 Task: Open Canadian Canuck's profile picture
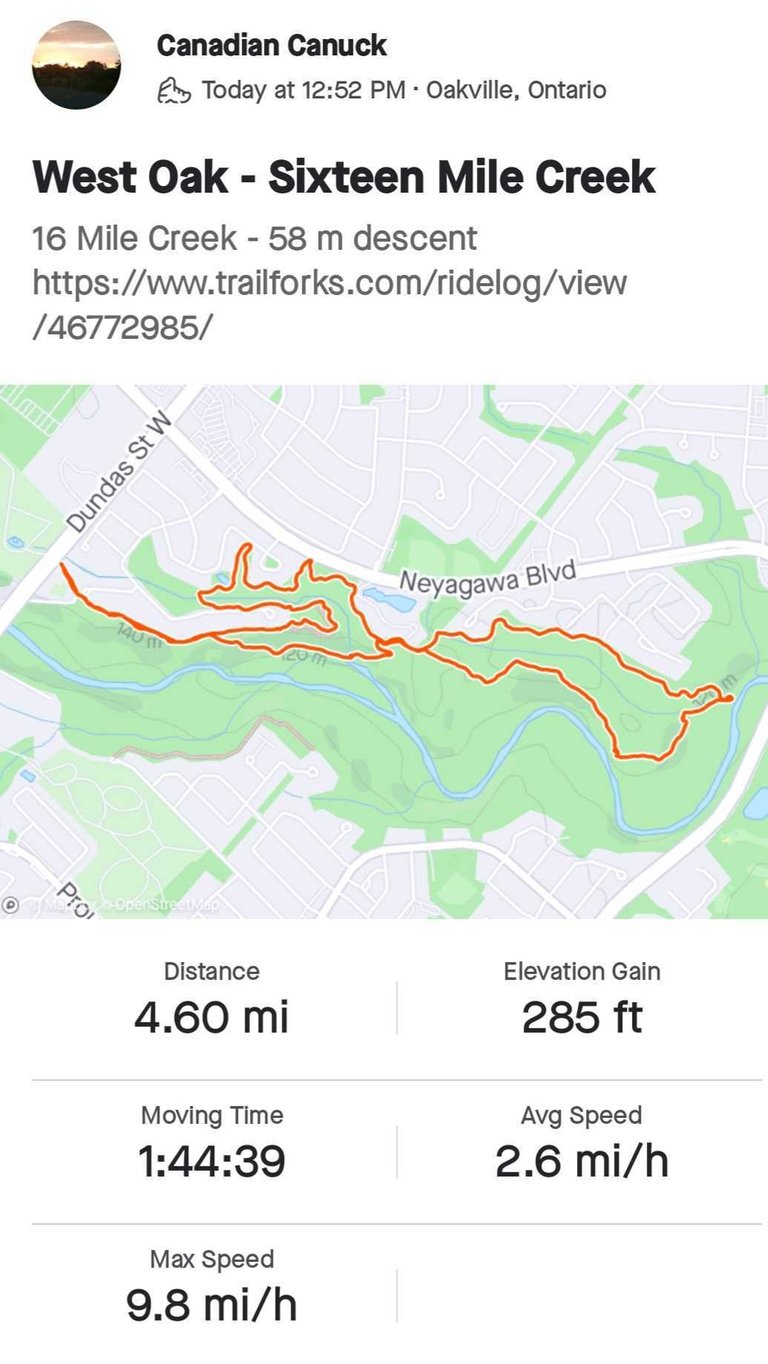[x=77, y=66]
